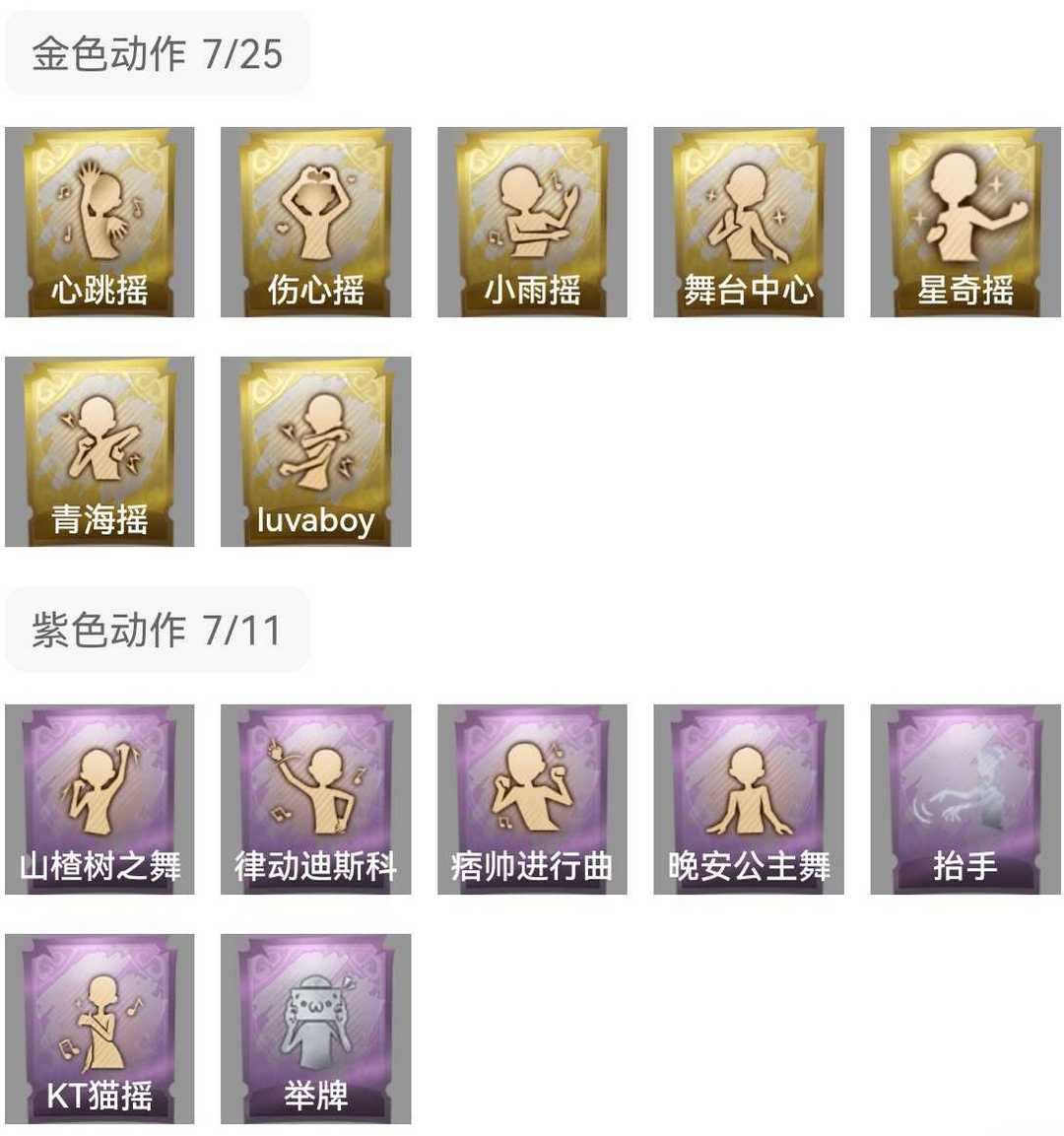The height and width of the screenshot is (1136, 1064).
Task: Tap the 星奇摇 gold action
Action: coord(965,222)
